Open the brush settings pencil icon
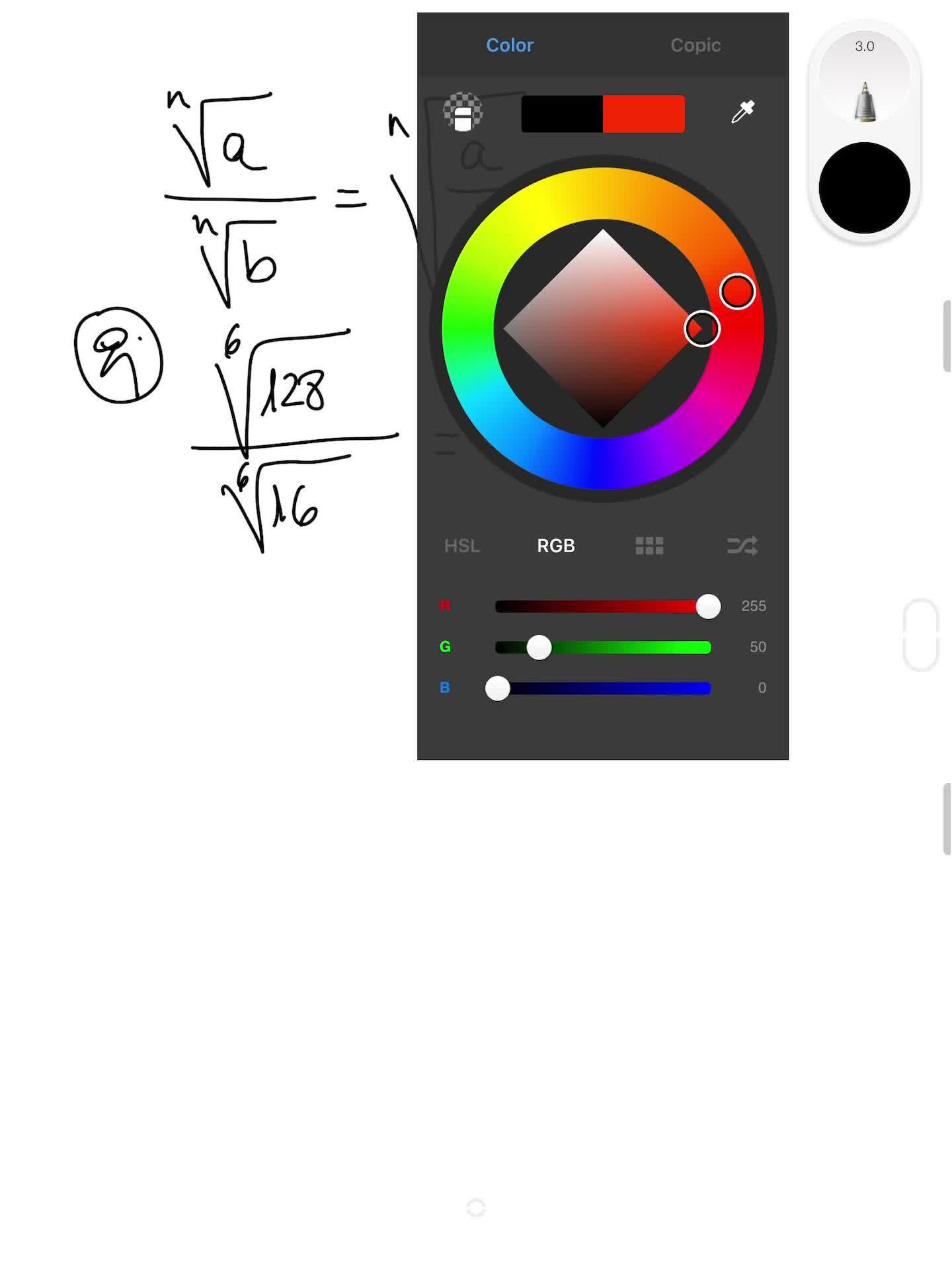Image resolution: width=952 pixels, height=1270 pixels. 864,101
